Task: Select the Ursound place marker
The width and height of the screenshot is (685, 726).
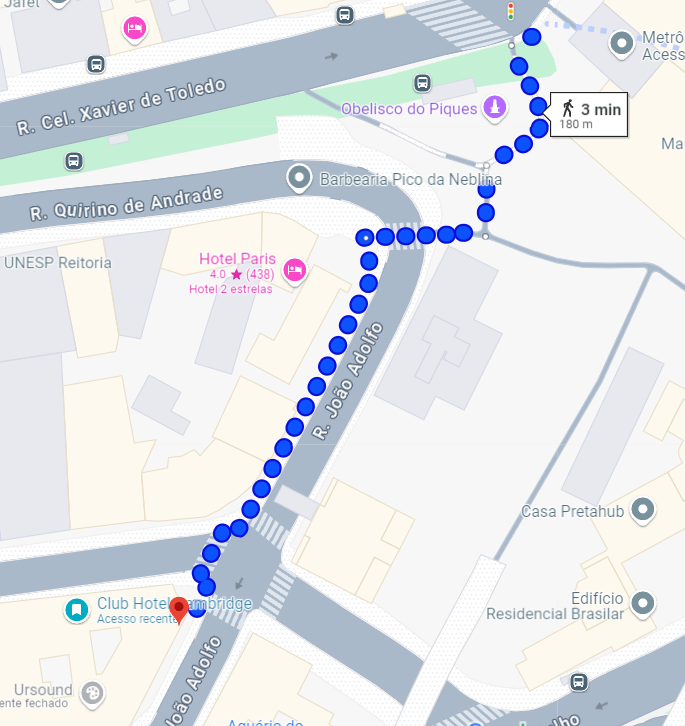Action: pos(92,693)
